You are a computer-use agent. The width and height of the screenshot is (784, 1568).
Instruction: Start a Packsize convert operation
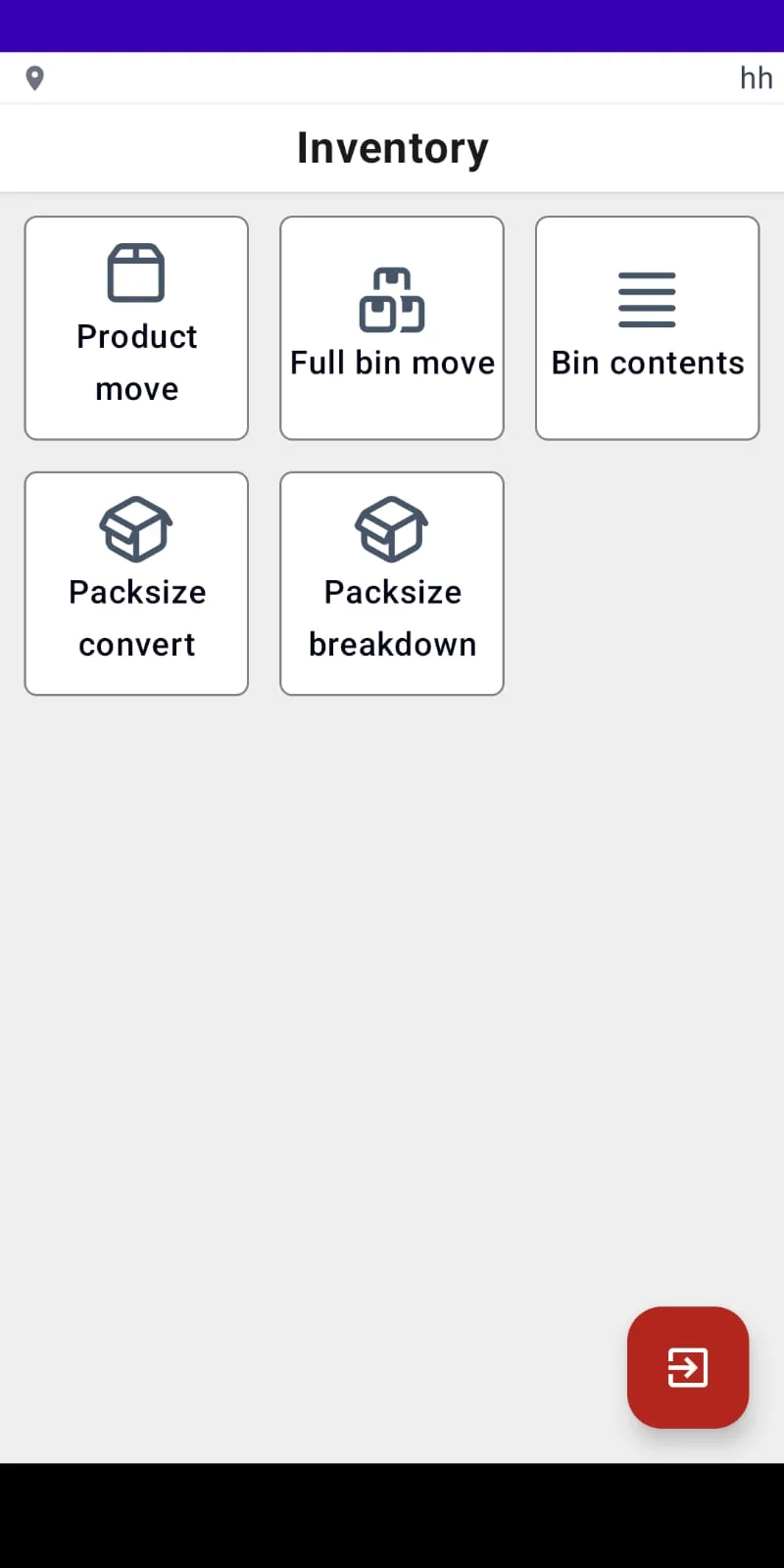[x=135, y=584]
